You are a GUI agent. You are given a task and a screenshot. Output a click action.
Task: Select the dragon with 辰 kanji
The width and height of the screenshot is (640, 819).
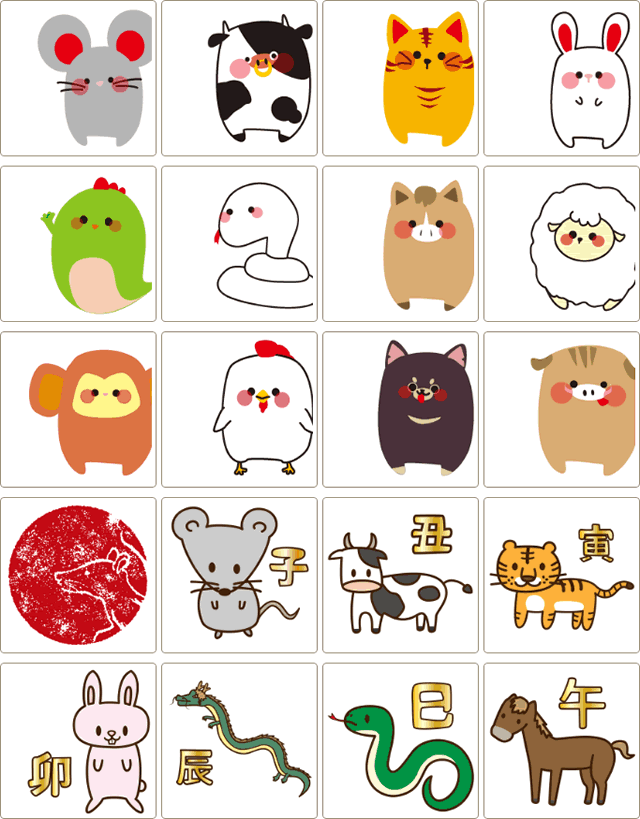point(240,741)
